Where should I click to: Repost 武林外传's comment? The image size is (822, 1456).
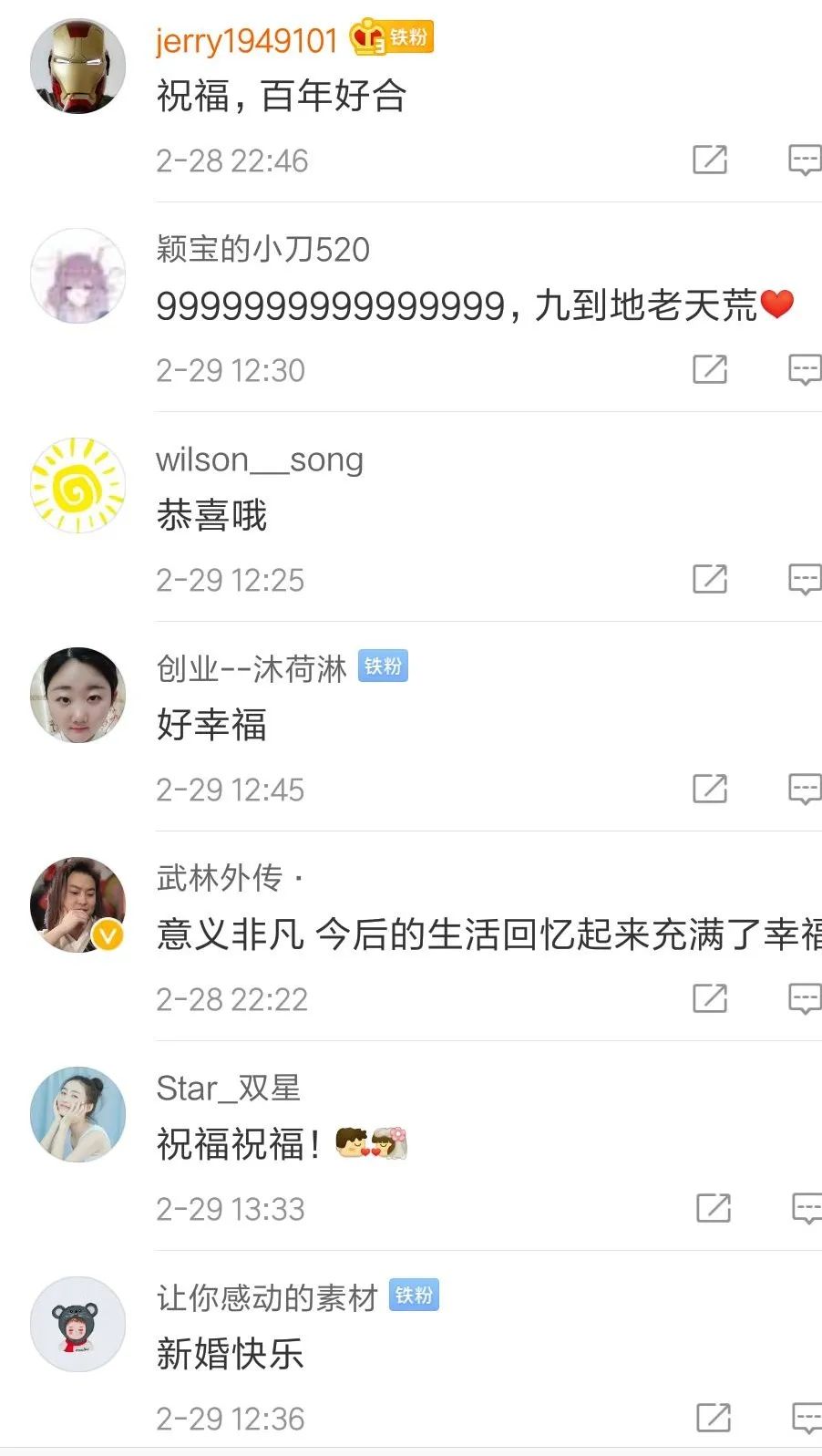click(x=710, y=998)
